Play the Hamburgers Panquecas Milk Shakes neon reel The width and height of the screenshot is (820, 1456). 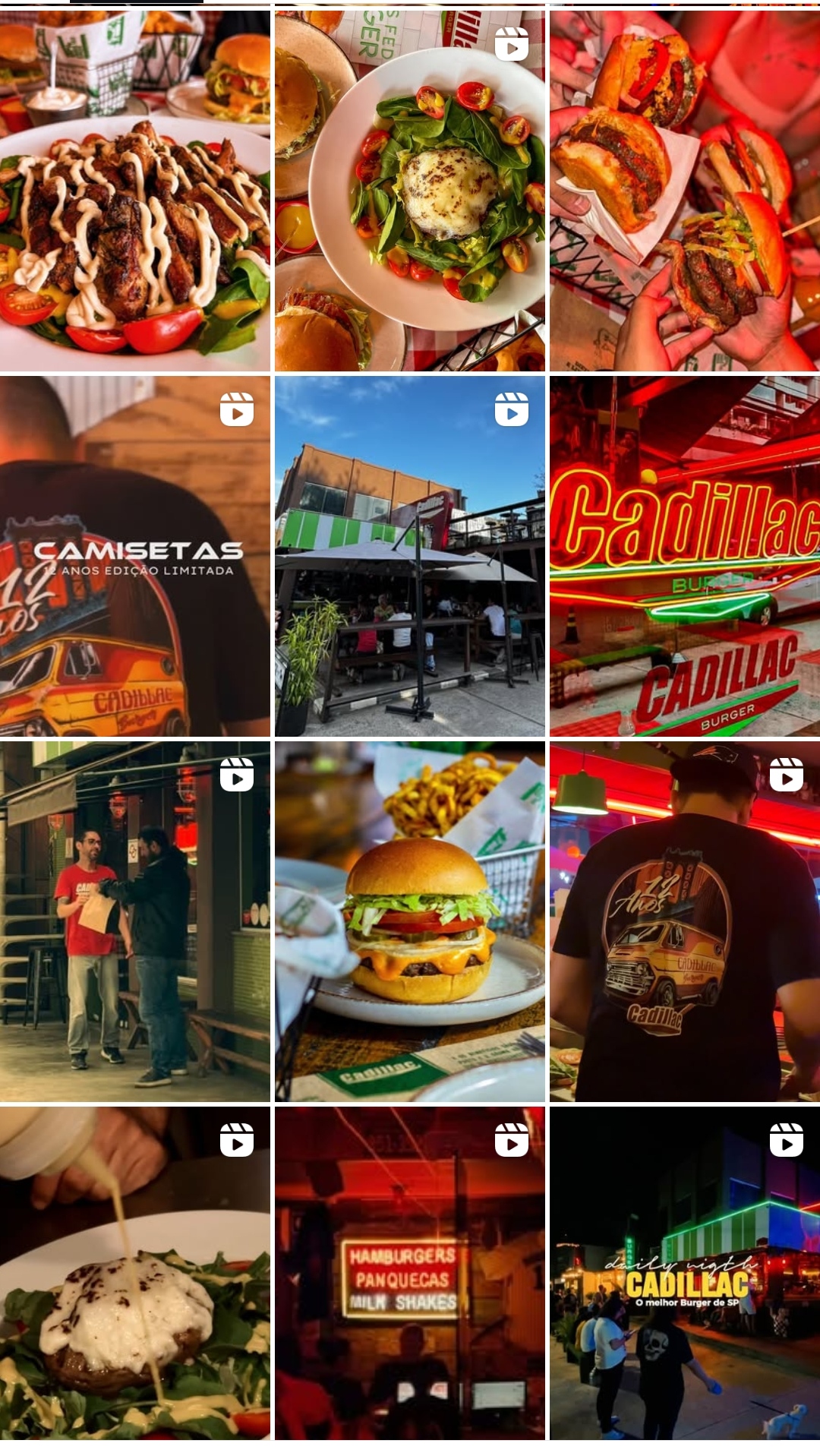click(410, 1272)
